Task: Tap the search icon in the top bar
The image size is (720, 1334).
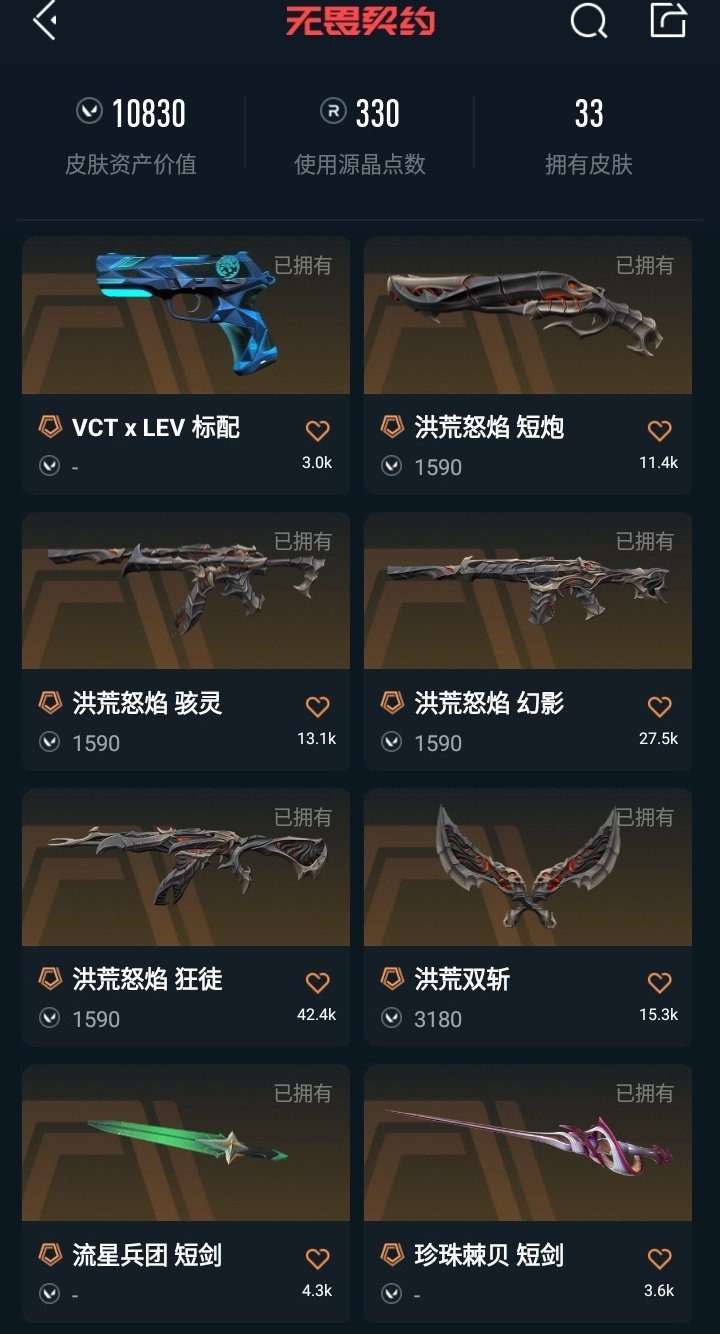Action: (588, 24)
